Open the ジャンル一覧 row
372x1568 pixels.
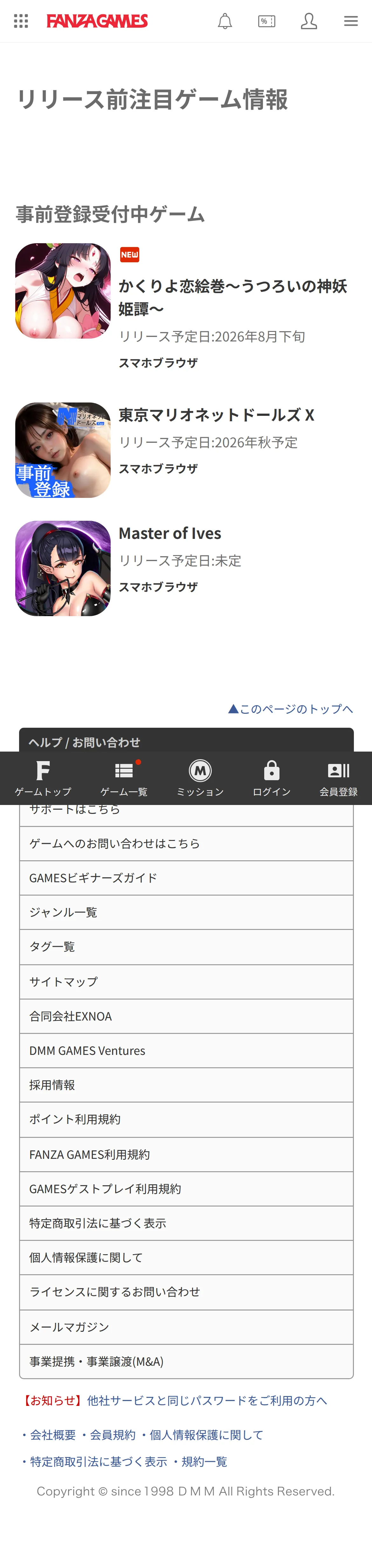point(186,912)
